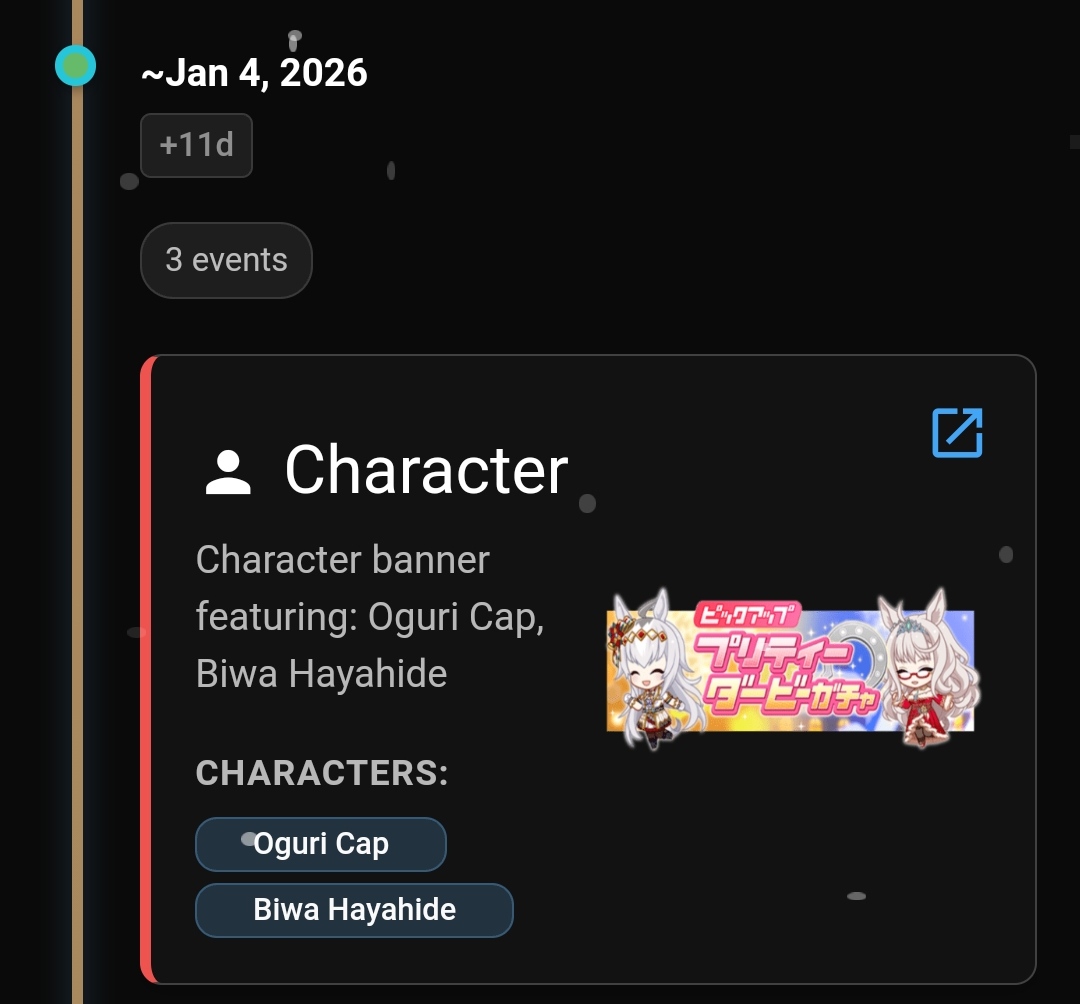Select the Biwa Hayahide character chip
Image resolution: width=1080 pixels, height=1004 pixels.
coord(354,910)
